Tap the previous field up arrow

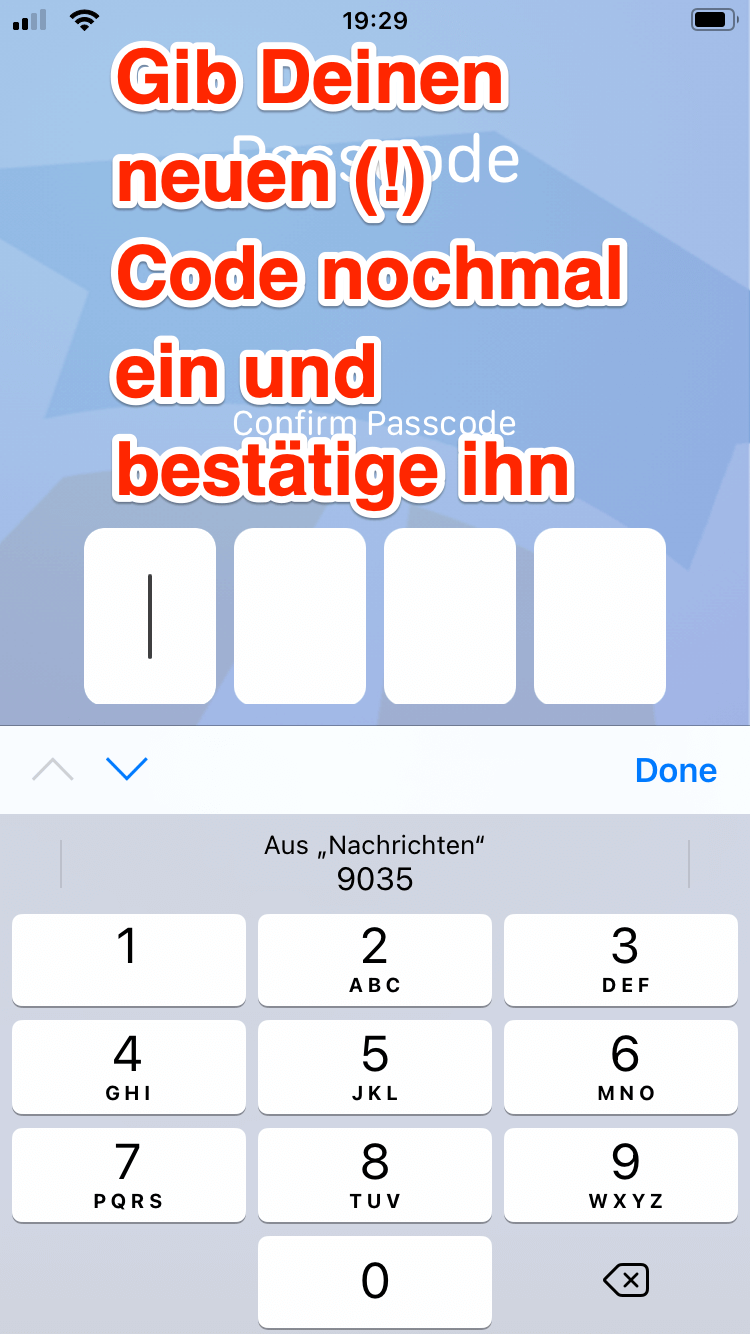tap(53, 769)
